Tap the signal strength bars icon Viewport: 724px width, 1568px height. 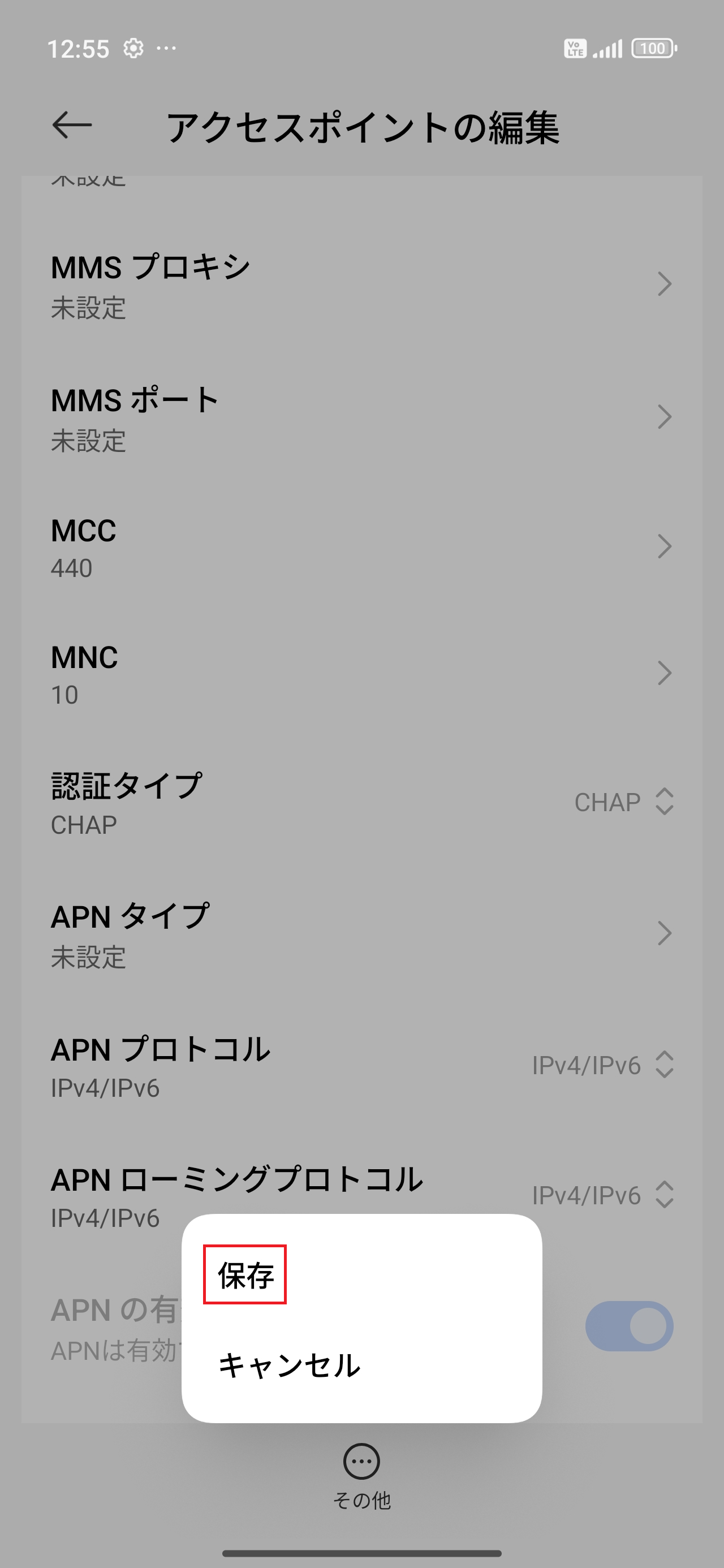[x=609, y=48]
